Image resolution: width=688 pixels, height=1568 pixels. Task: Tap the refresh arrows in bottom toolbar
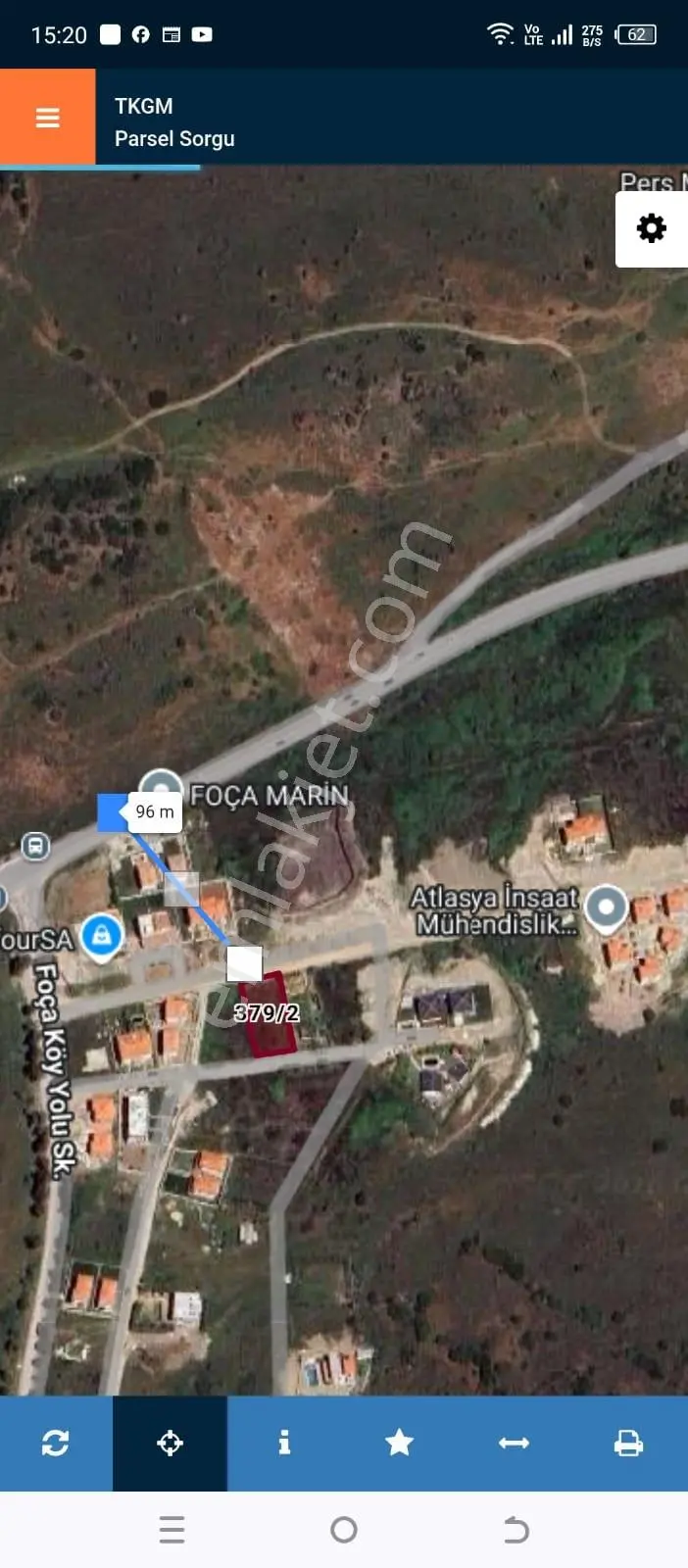pyautogui.click(x=56, y=1443)
